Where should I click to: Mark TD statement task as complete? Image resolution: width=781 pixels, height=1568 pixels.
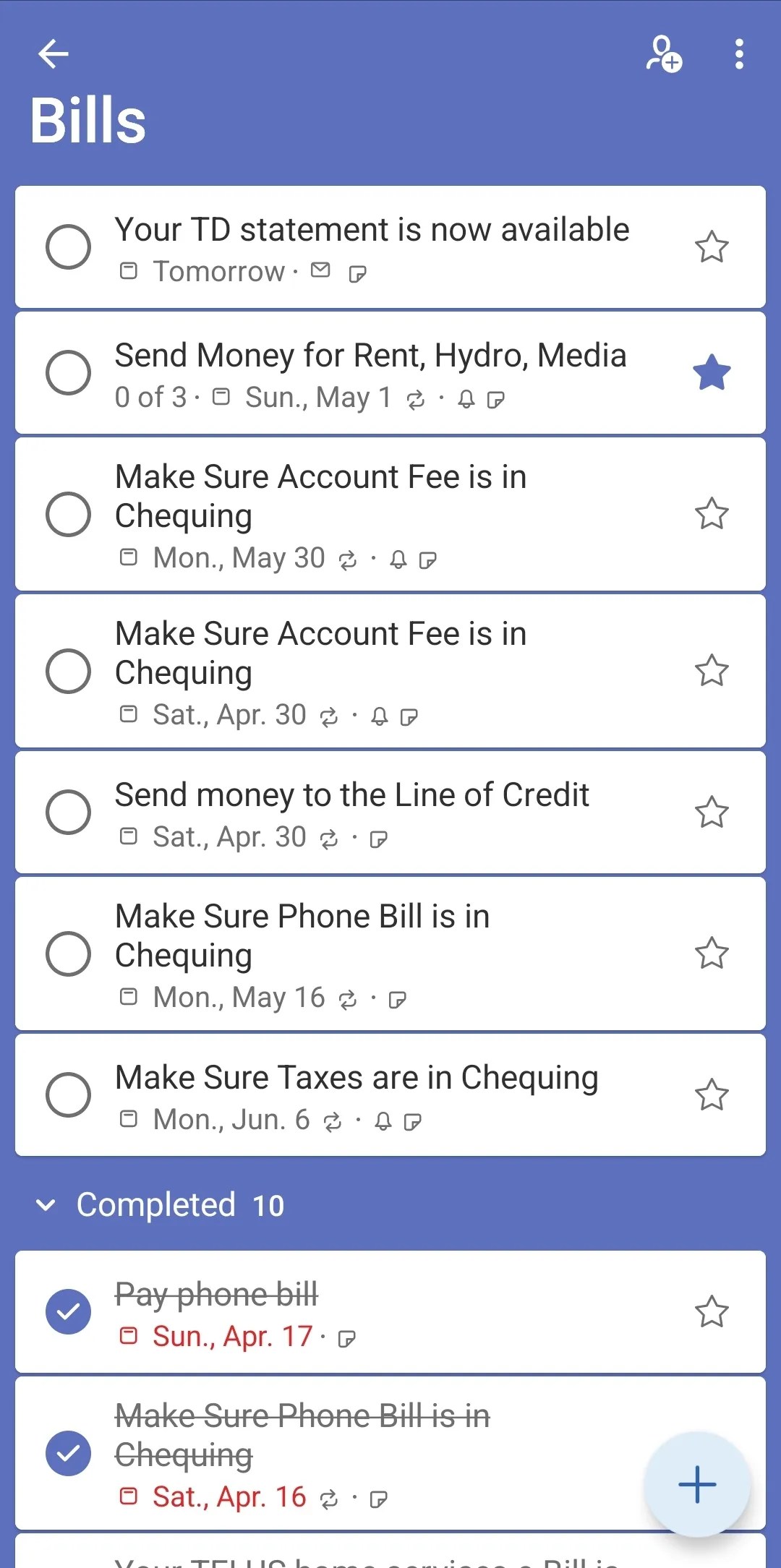[69, 247]
